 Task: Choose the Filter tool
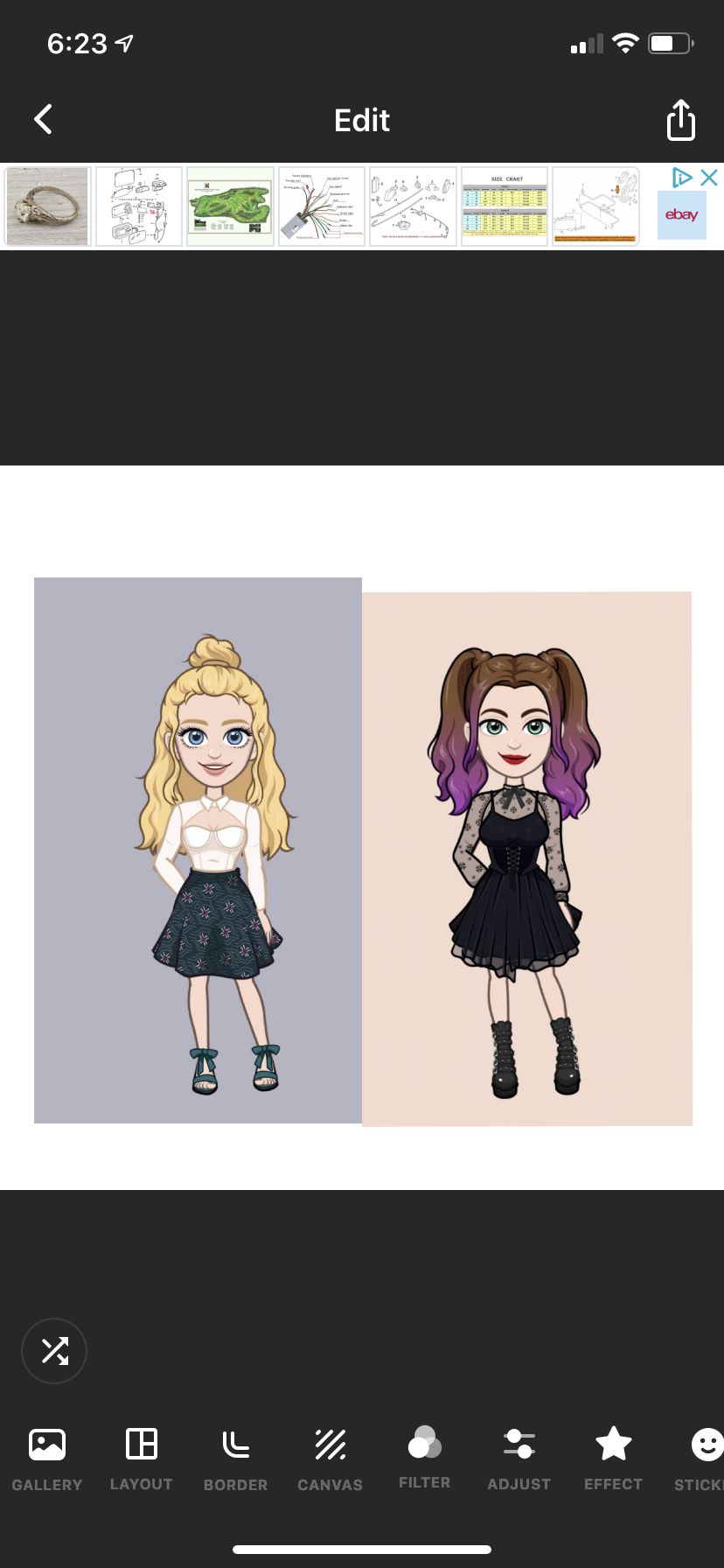pos(425,1458)
